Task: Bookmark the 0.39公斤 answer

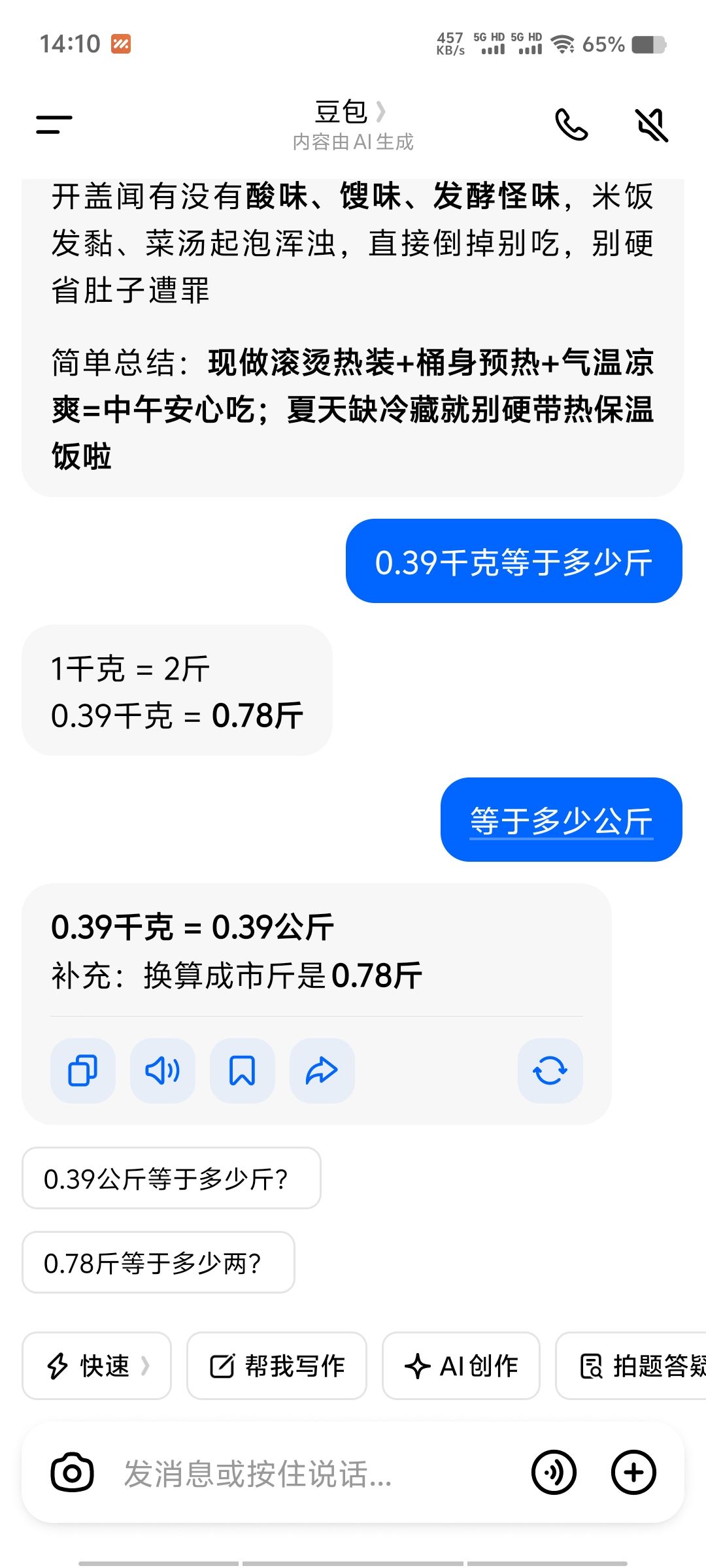Action: pyautogui.click(x=242, y=1071)
